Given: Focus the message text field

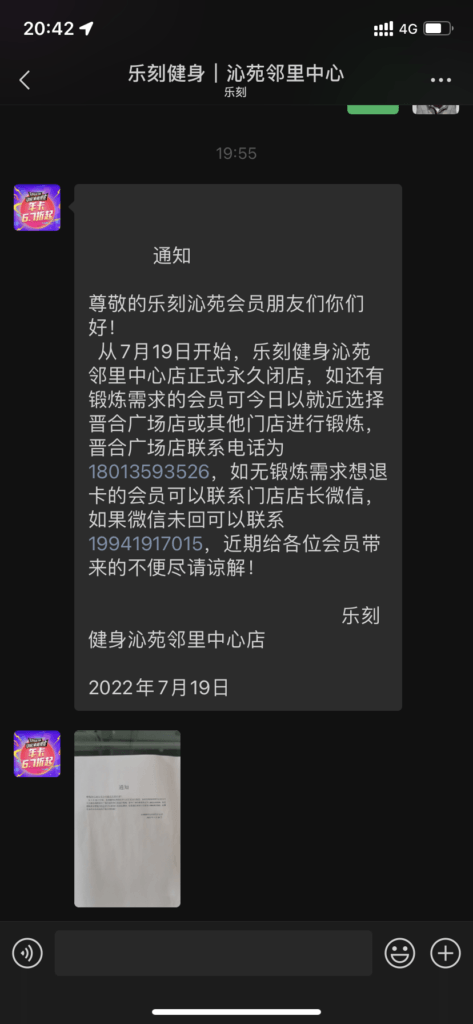Looking at the screenshot, I should tap(214, 953).
